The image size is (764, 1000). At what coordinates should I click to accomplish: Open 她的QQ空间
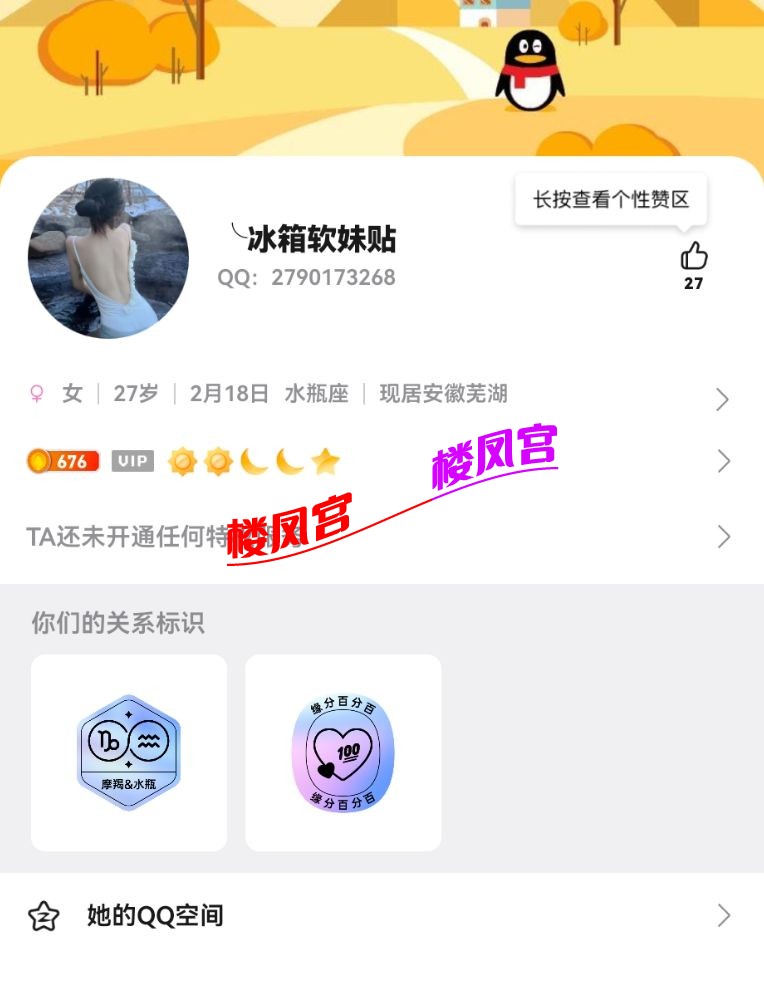tap(380, 915)
